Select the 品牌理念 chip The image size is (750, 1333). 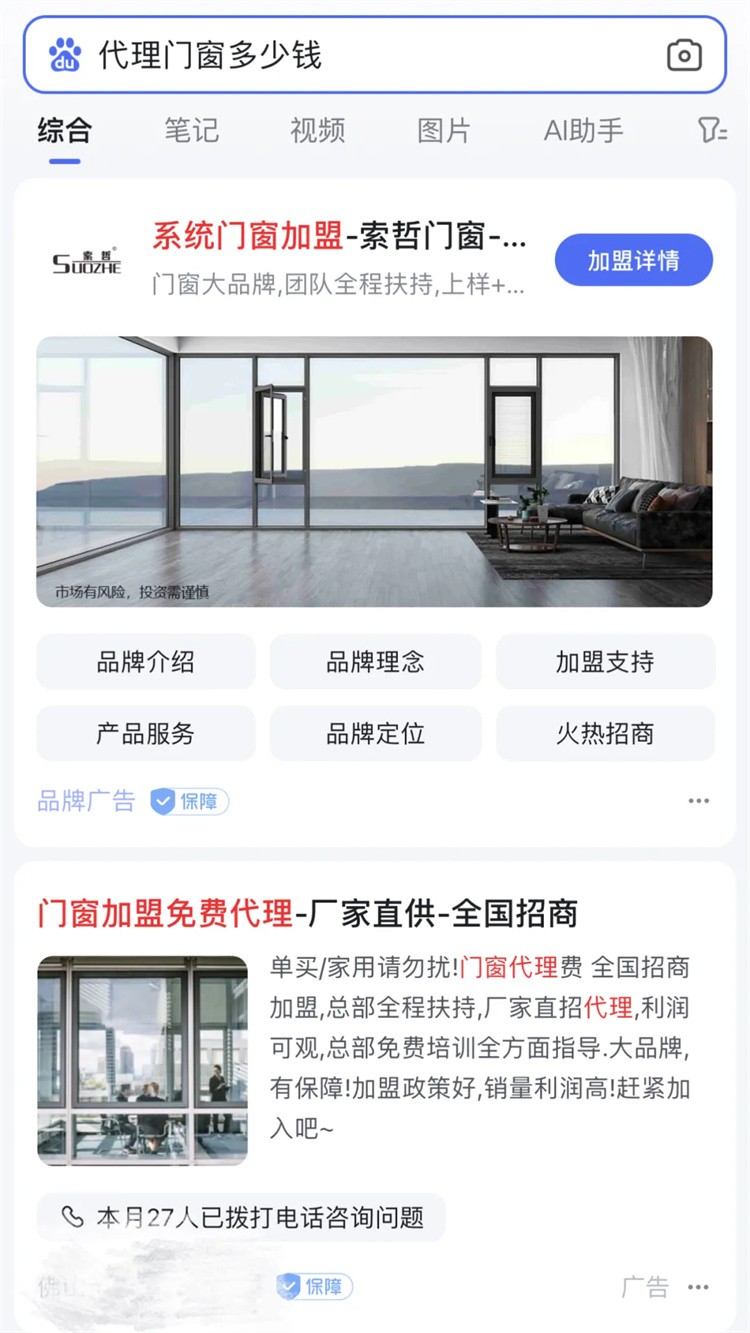pos(375,662)
